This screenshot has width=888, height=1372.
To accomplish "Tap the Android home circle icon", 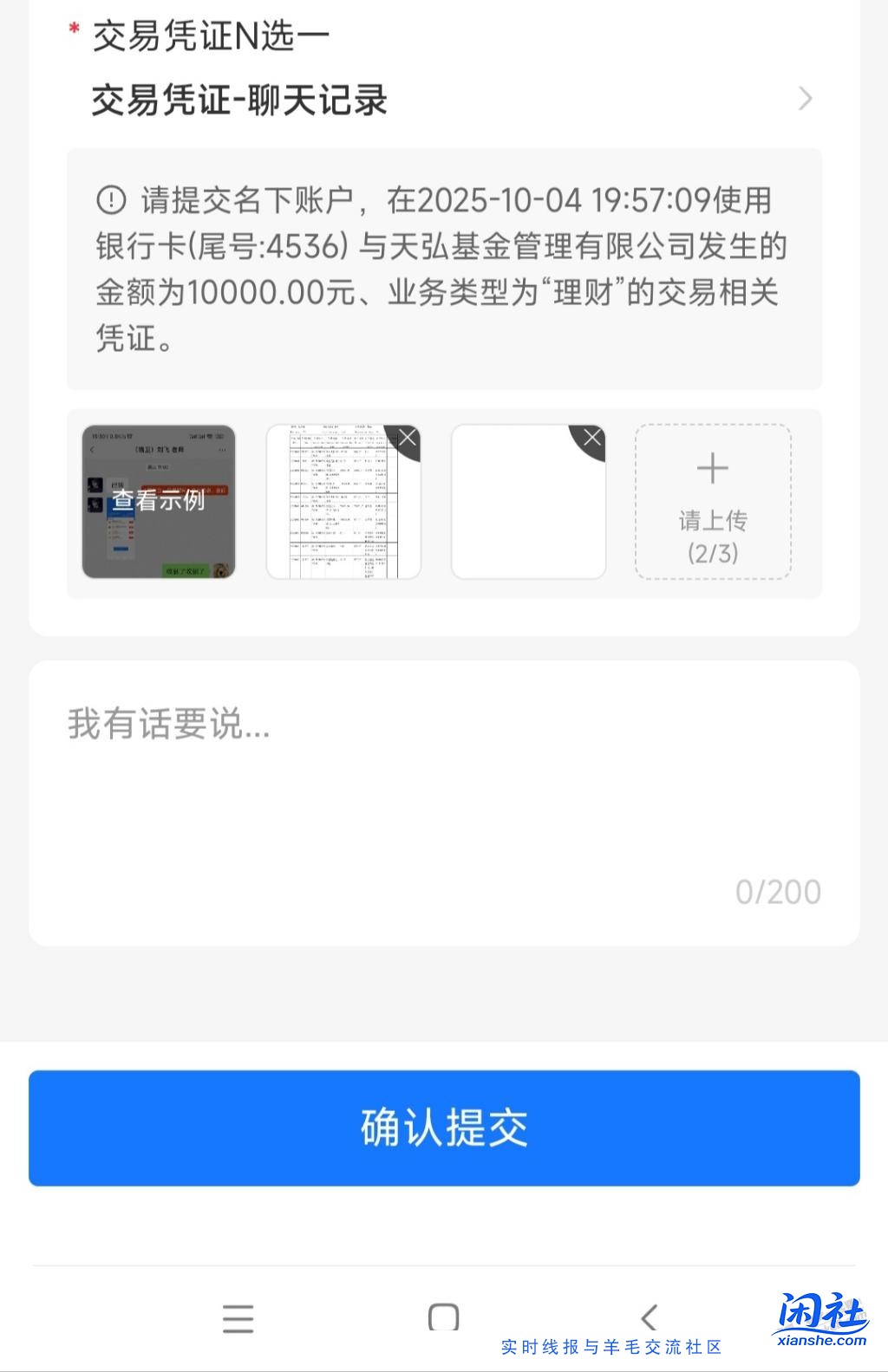I will point(444,1318).
